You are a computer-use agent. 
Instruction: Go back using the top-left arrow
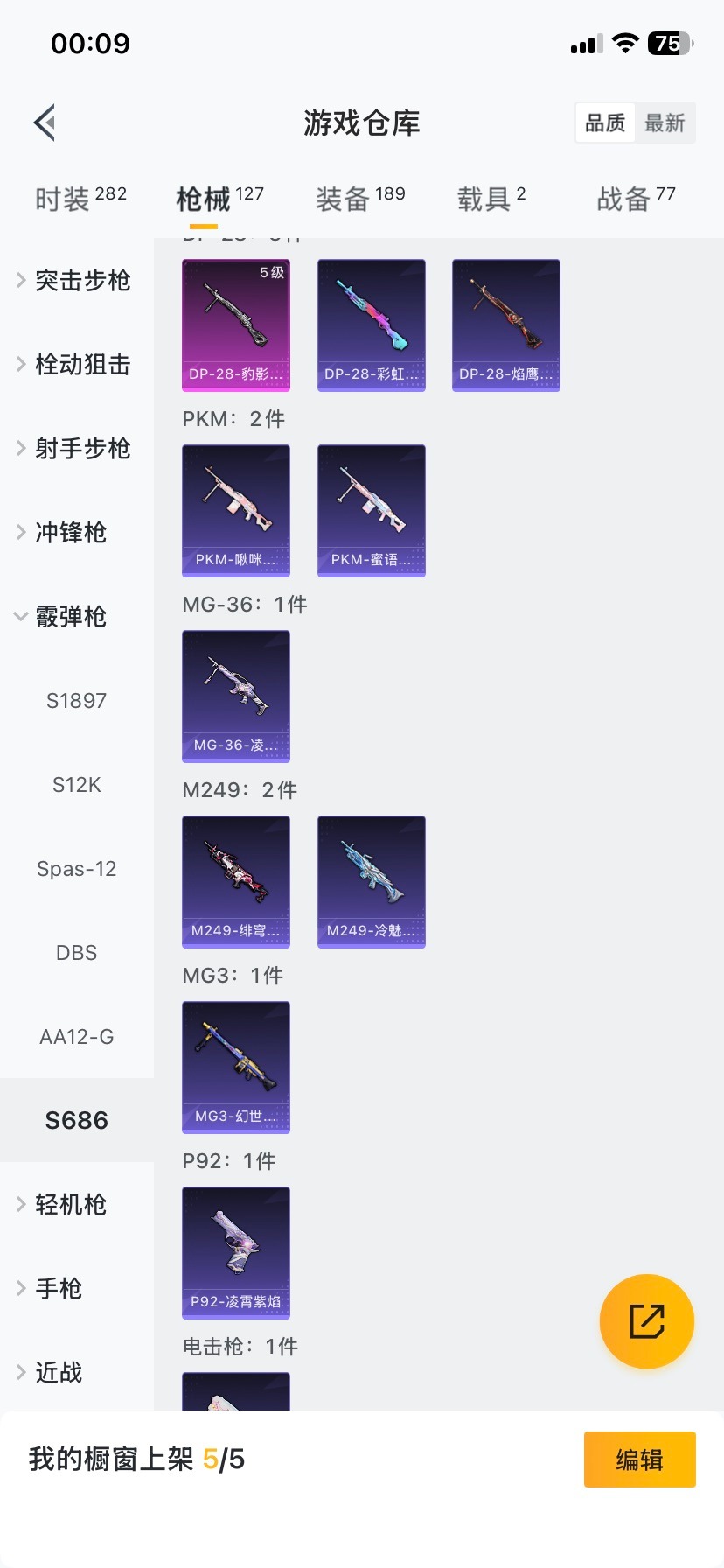[45, 122]
